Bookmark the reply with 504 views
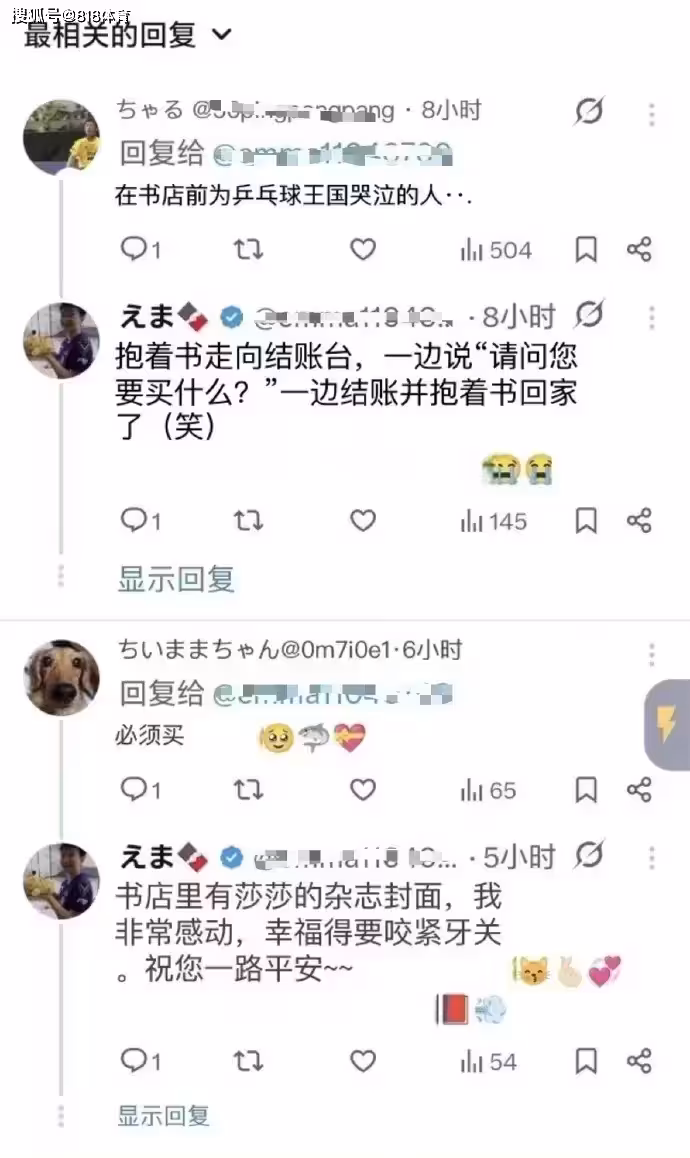The height and width of the screenshot is (1158, 690). (x=586, y=250)
